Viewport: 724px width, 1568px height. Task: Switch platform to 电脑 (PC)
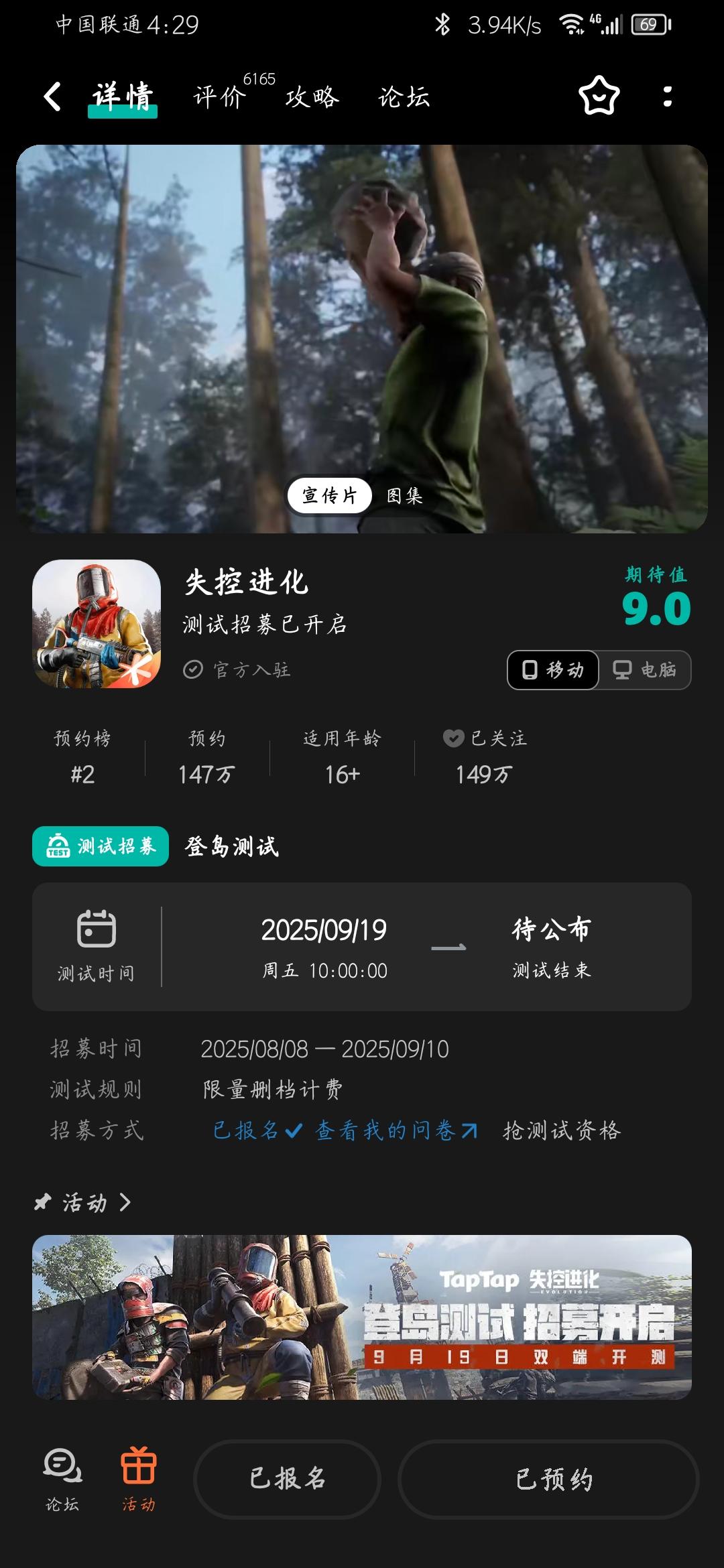645,669
